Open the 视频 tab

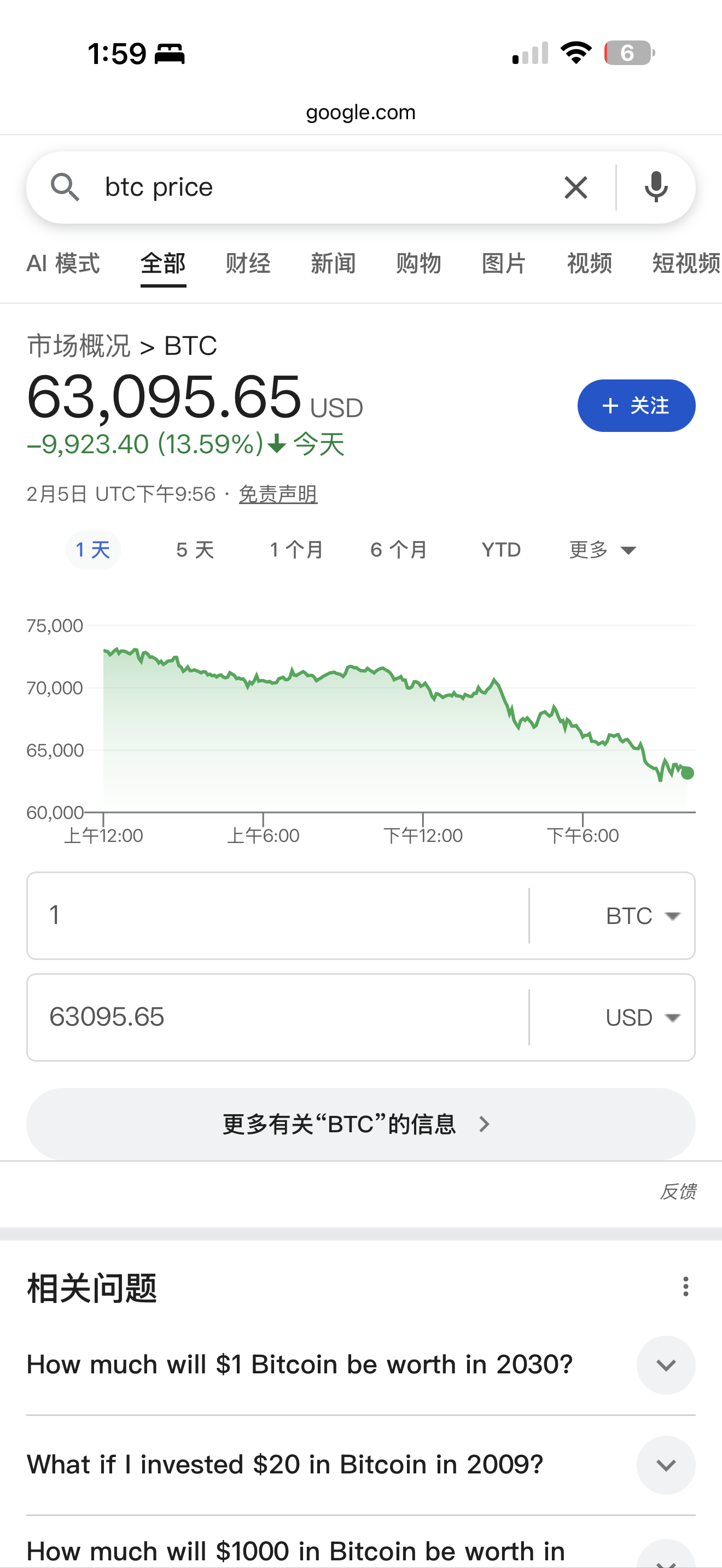click(x=589, y=264)
